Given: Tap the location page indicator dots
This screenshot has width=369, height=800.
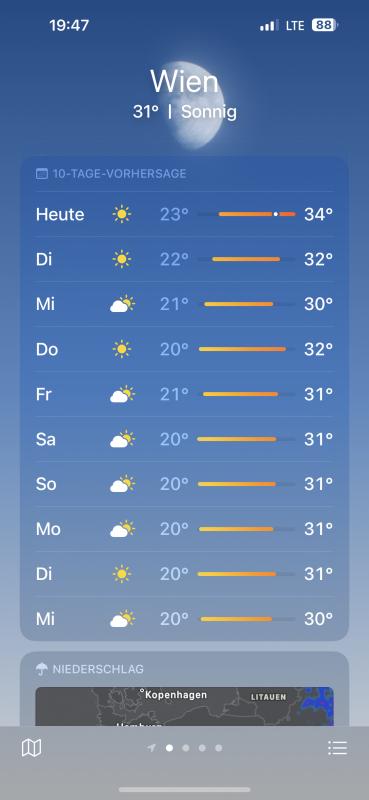Looking at the screenshot, I should pyautogui.click(x=185, y=748).
